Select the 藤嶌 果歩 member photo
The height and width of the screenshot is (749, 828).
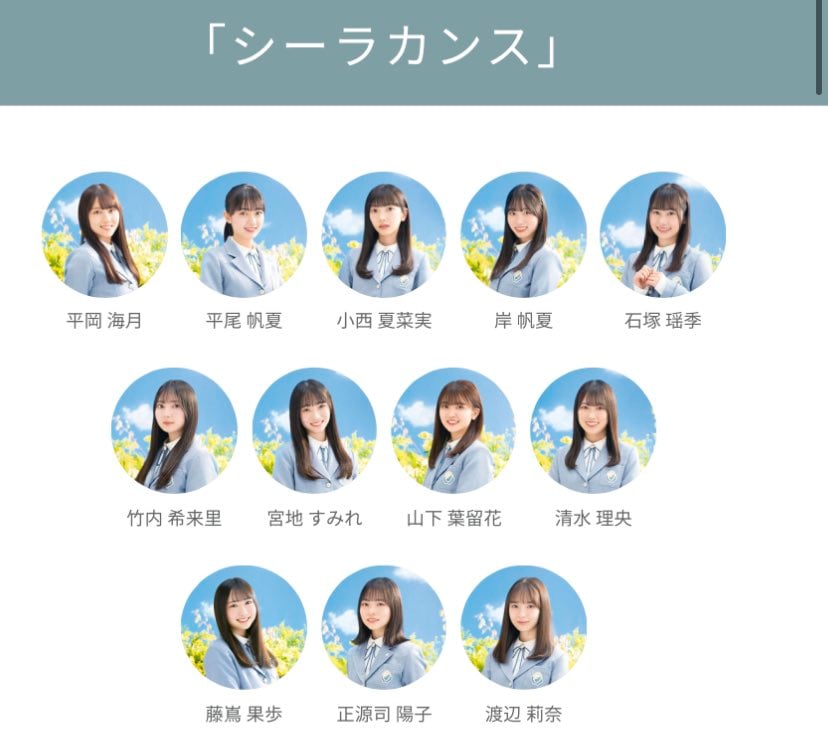(244, 627)
